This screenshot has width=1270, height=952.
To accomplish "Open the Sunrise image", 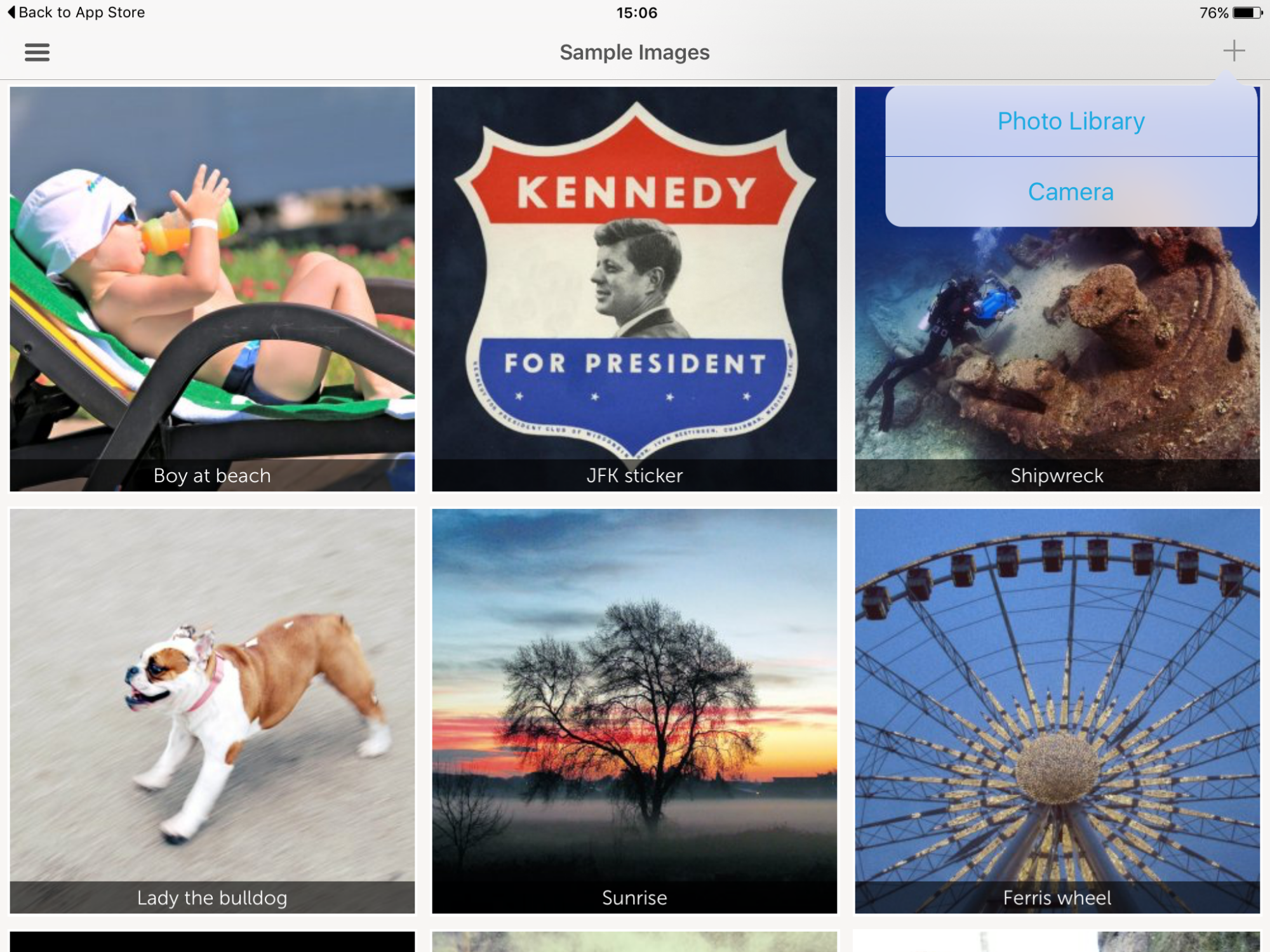I will pos(634,711).
